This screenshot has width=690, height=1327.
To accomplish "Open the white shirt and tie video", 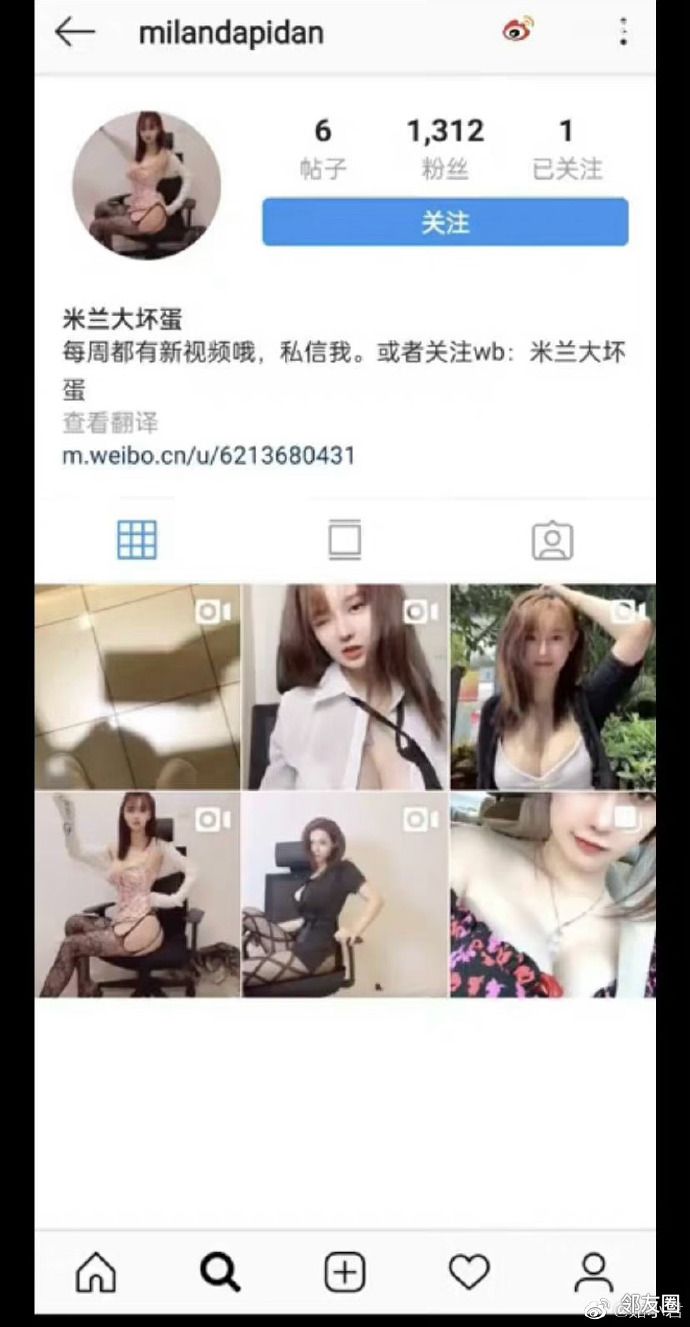I will [345, 687].
